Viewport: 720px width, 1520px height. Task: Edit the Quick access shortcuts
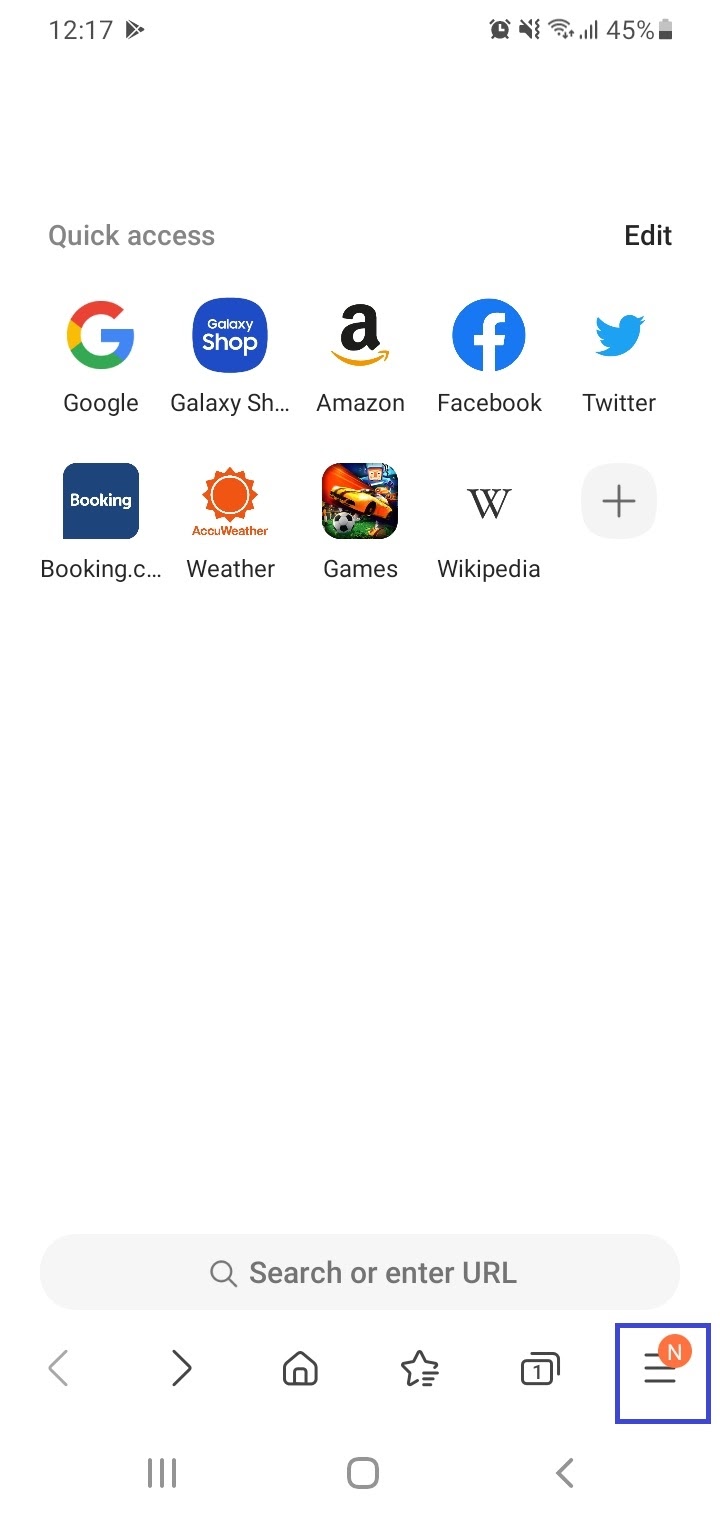pos(648,235)
